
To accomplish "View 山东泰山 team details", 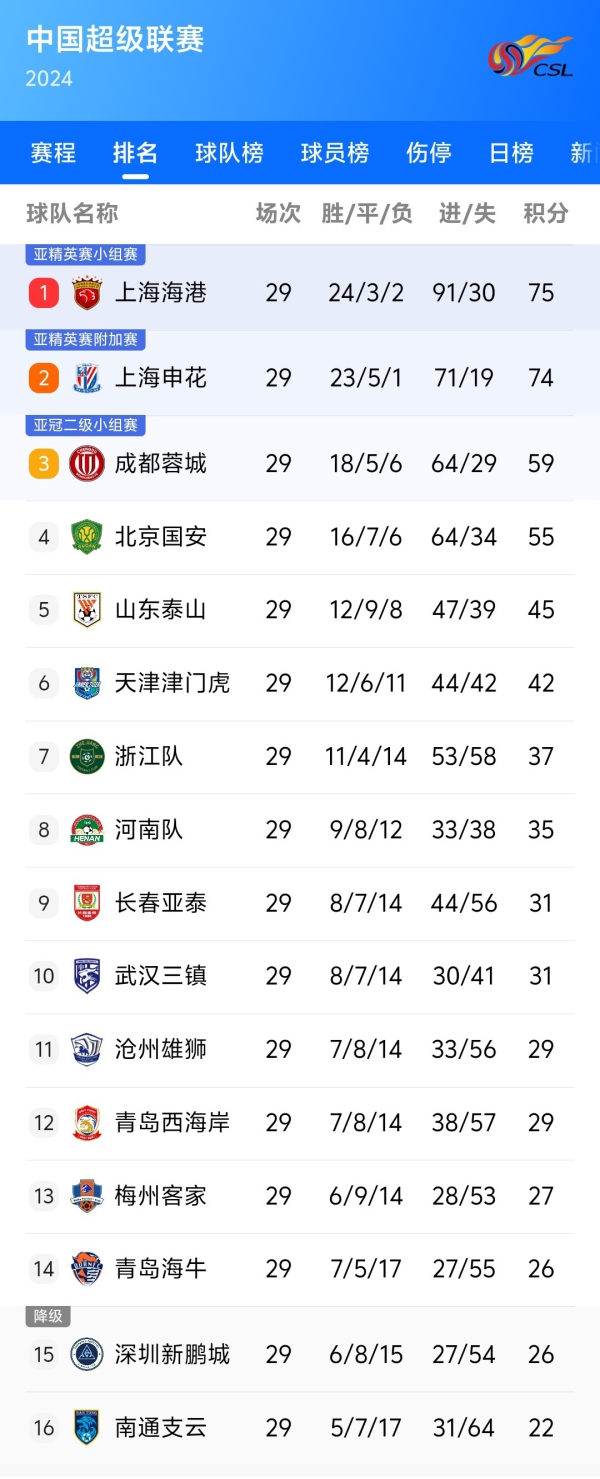I will click(x=160, y=610).
